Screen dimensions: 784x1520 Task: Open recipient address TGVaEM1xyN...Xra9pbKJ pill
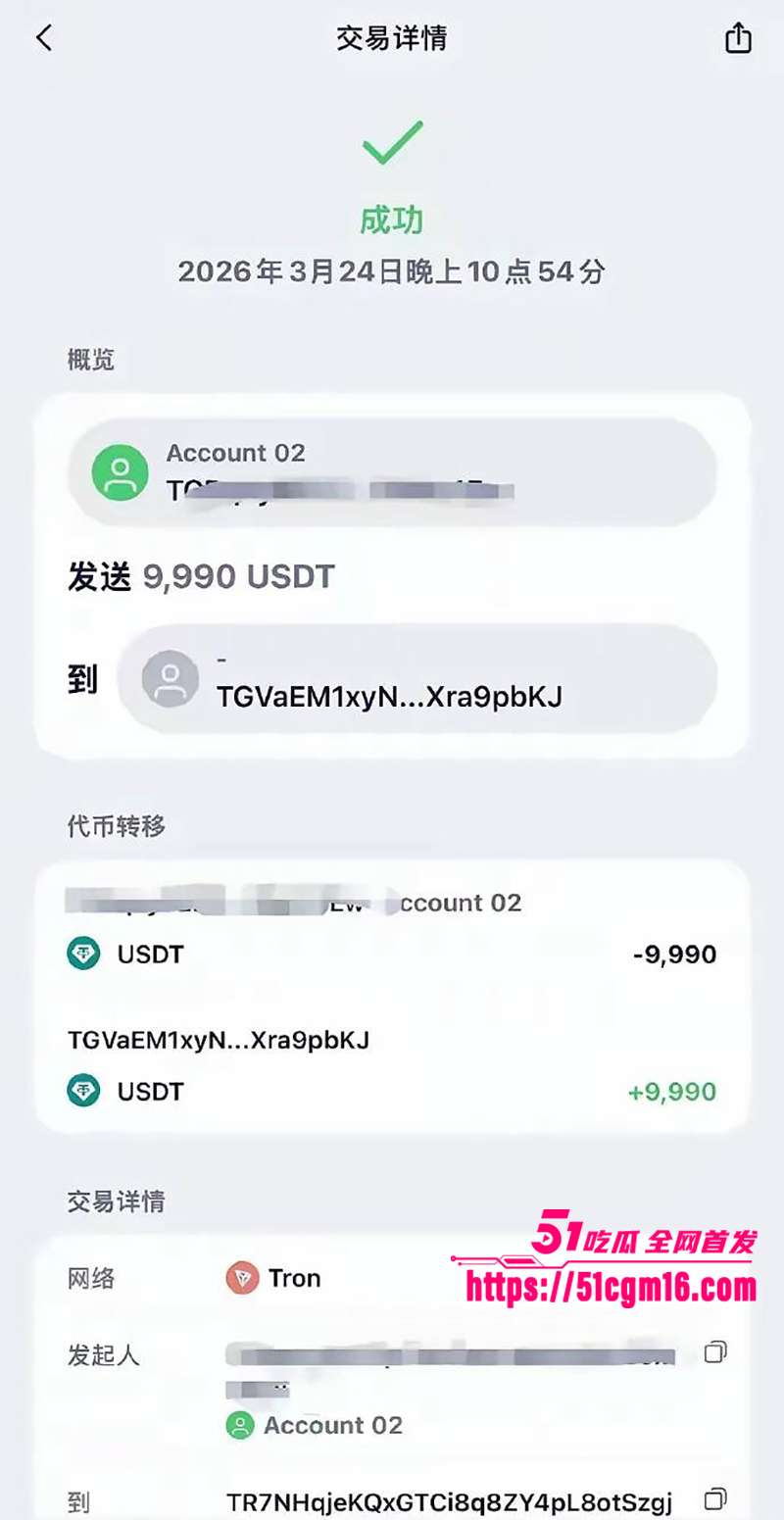[x=417, y=679]
